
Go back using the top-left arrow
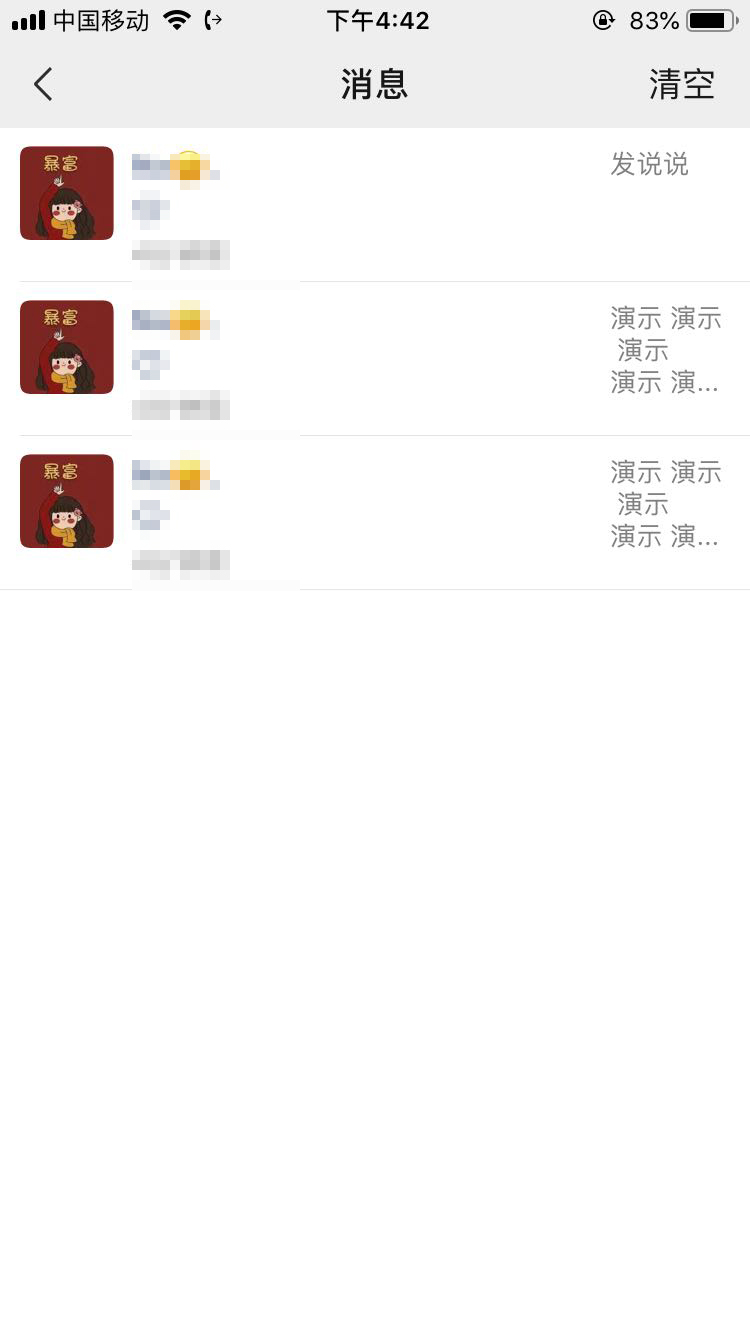[x=42, y=85]
